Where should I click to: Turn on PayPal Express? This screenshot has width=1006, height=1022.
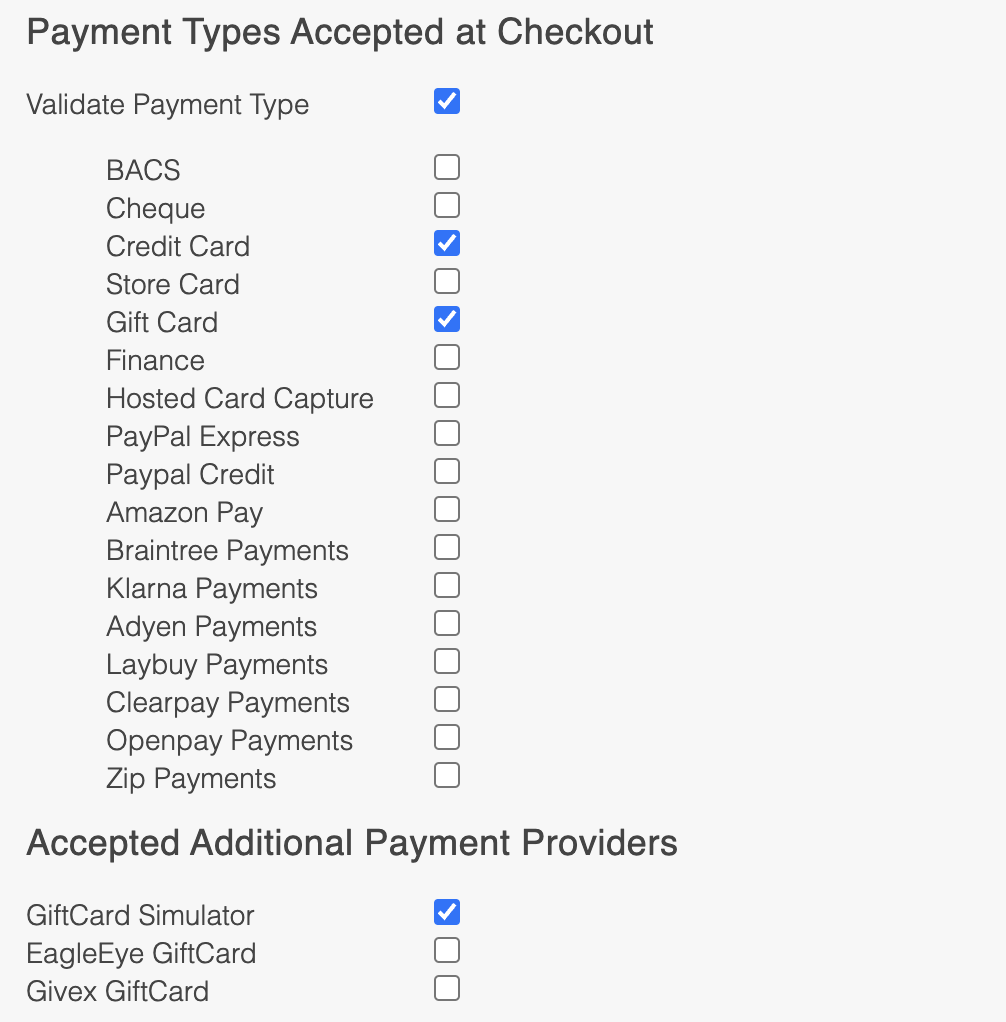coord(446,433)
